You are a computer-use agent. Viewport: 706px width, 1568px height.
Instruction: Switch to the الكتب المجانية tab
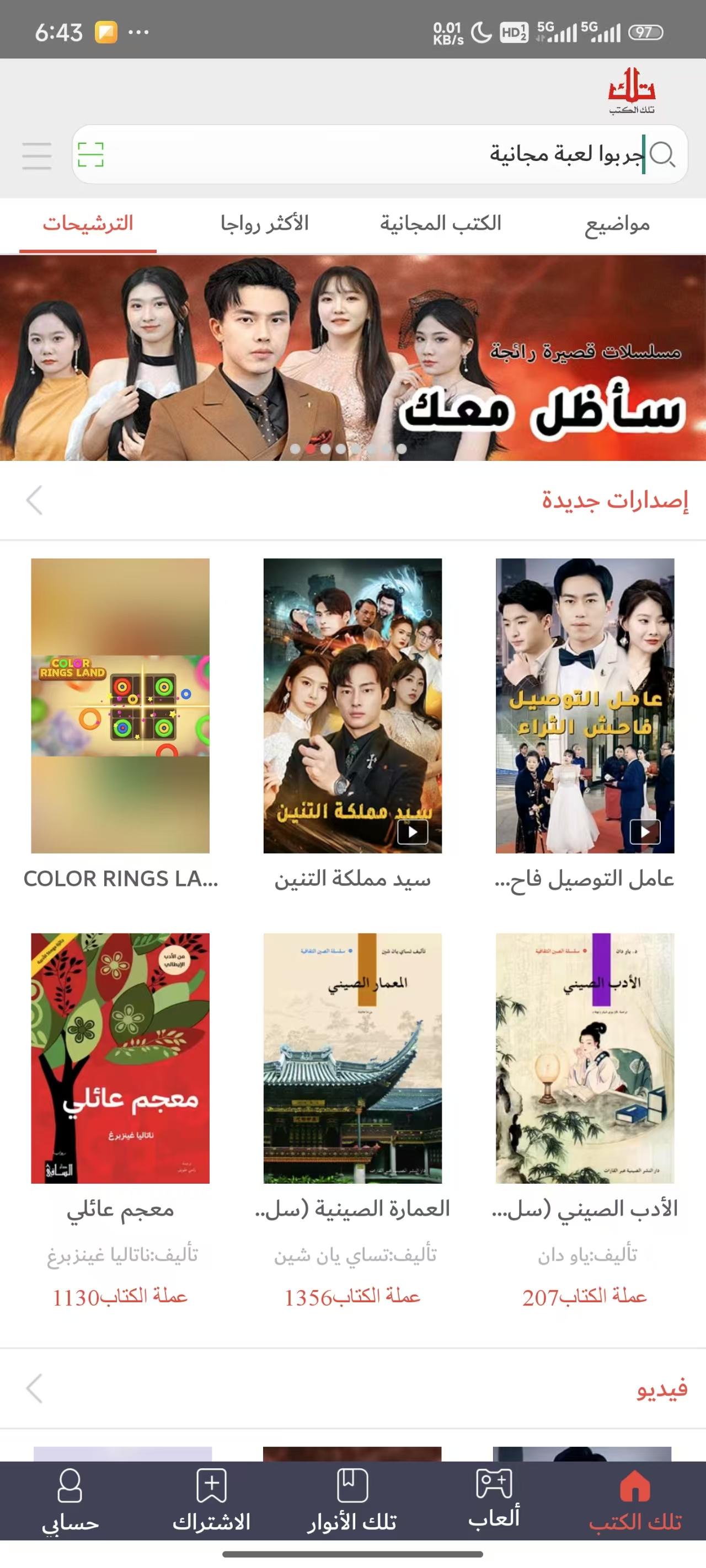coord(440,223)
